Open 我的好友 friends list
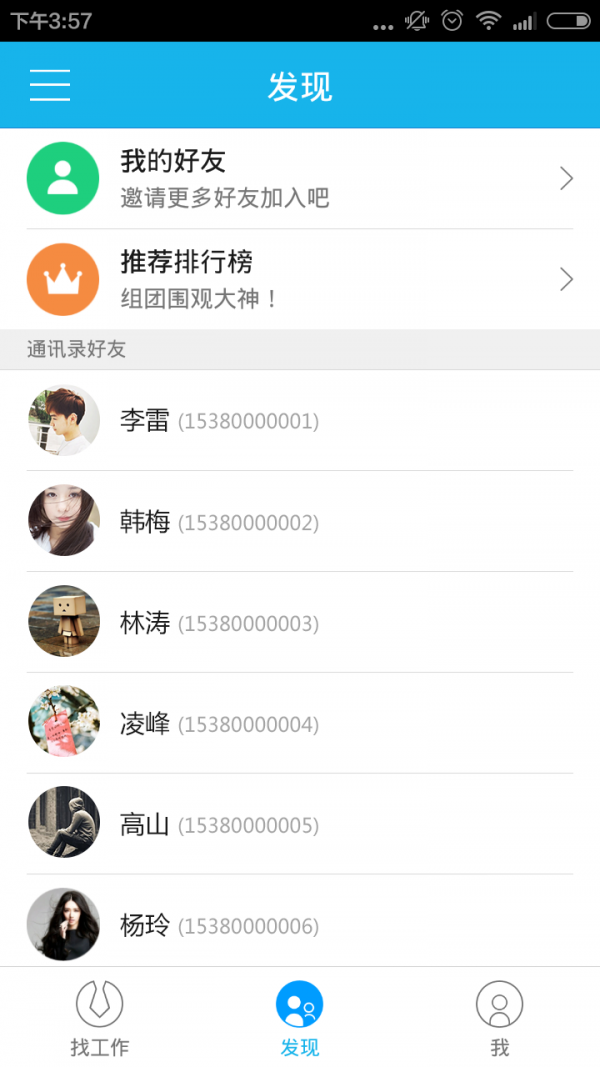The height and width of the screenshot is (1067, 600). (300, 179)
